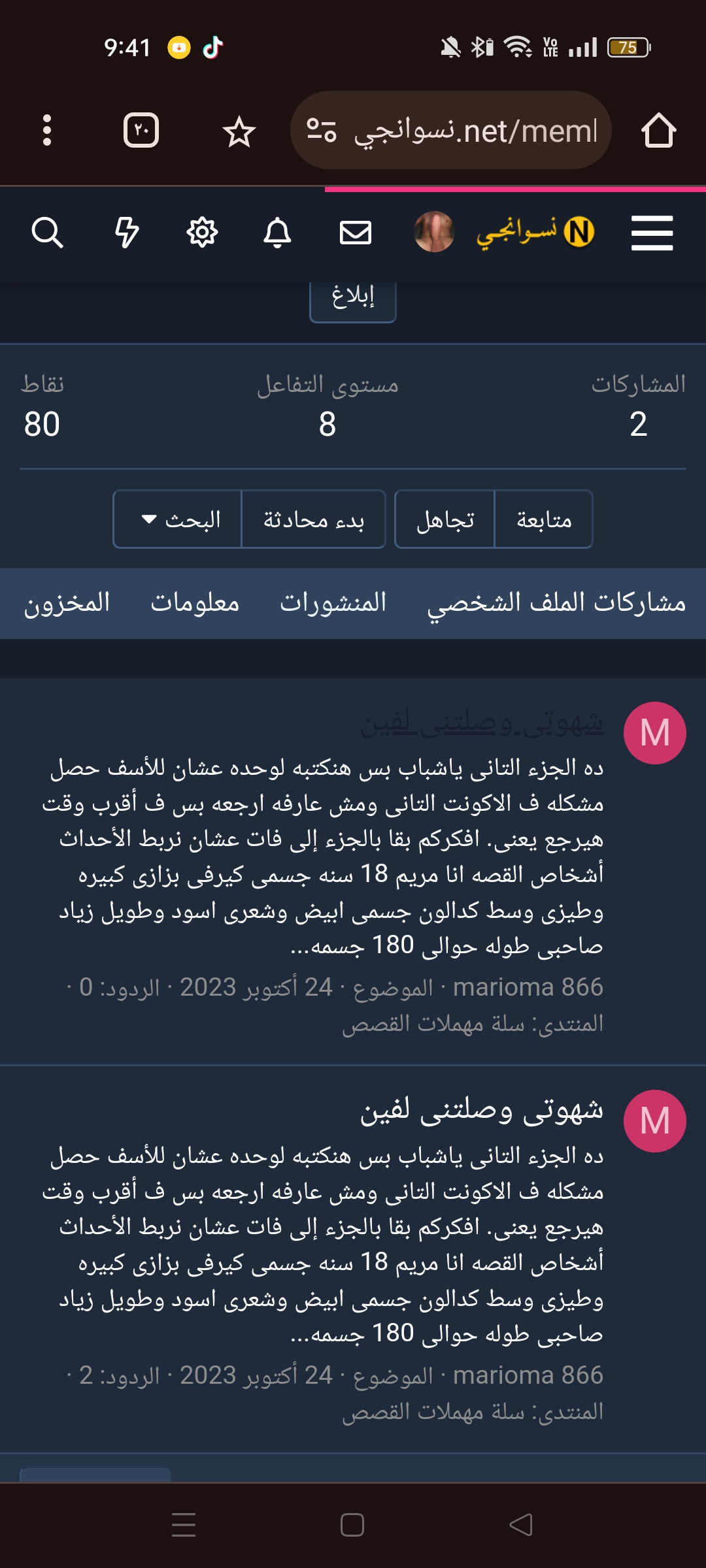Open the browser tab switcher

click(141, 130)
